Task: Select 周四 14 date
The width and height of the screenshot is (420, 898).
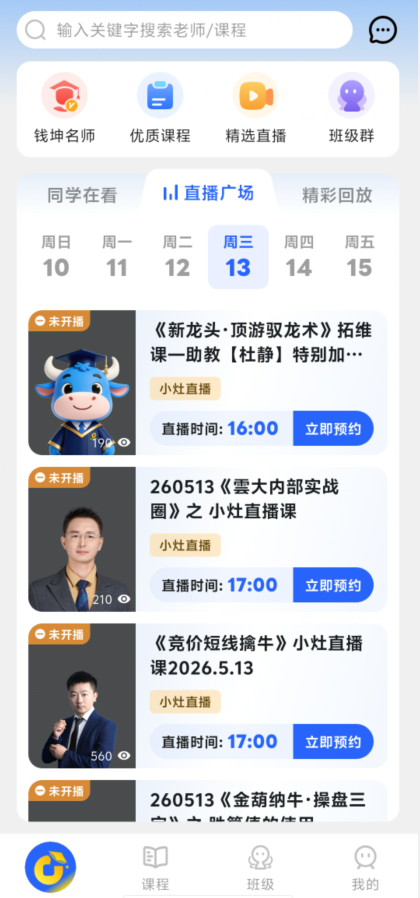Action: coord(299,257)
